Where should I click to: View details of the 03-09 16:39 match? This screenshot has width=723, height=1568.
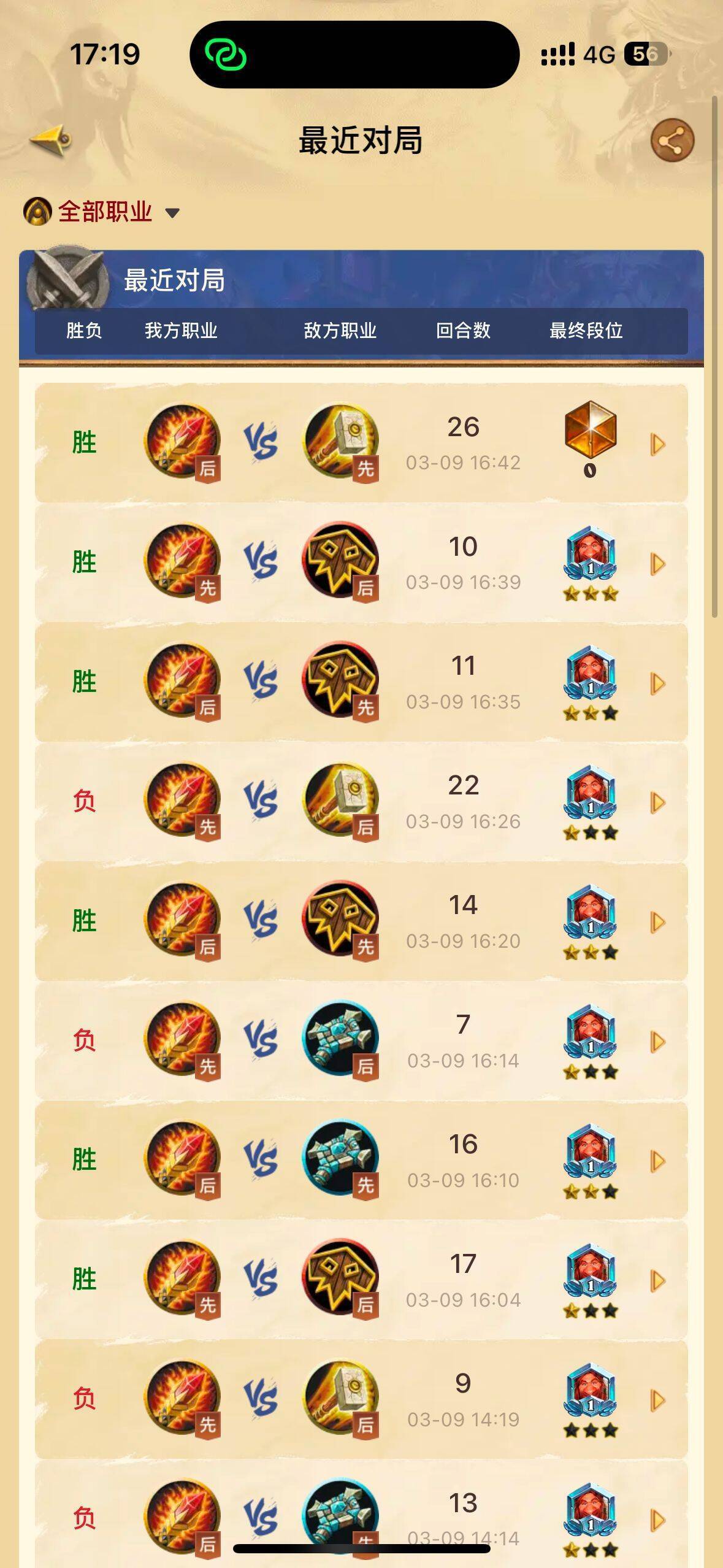click(657, 564)
